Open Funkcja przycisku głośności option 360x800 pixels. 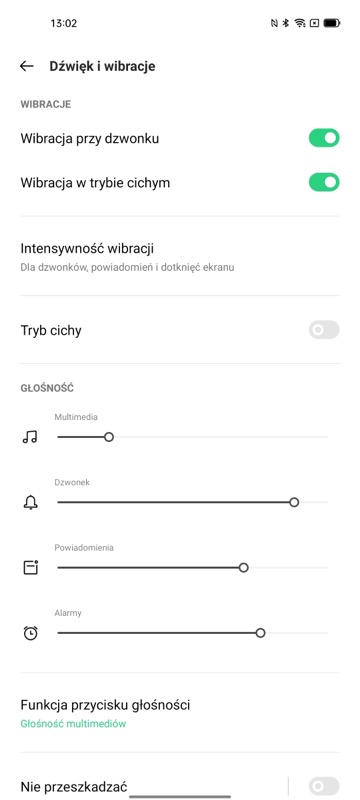(x=180, y=713)
